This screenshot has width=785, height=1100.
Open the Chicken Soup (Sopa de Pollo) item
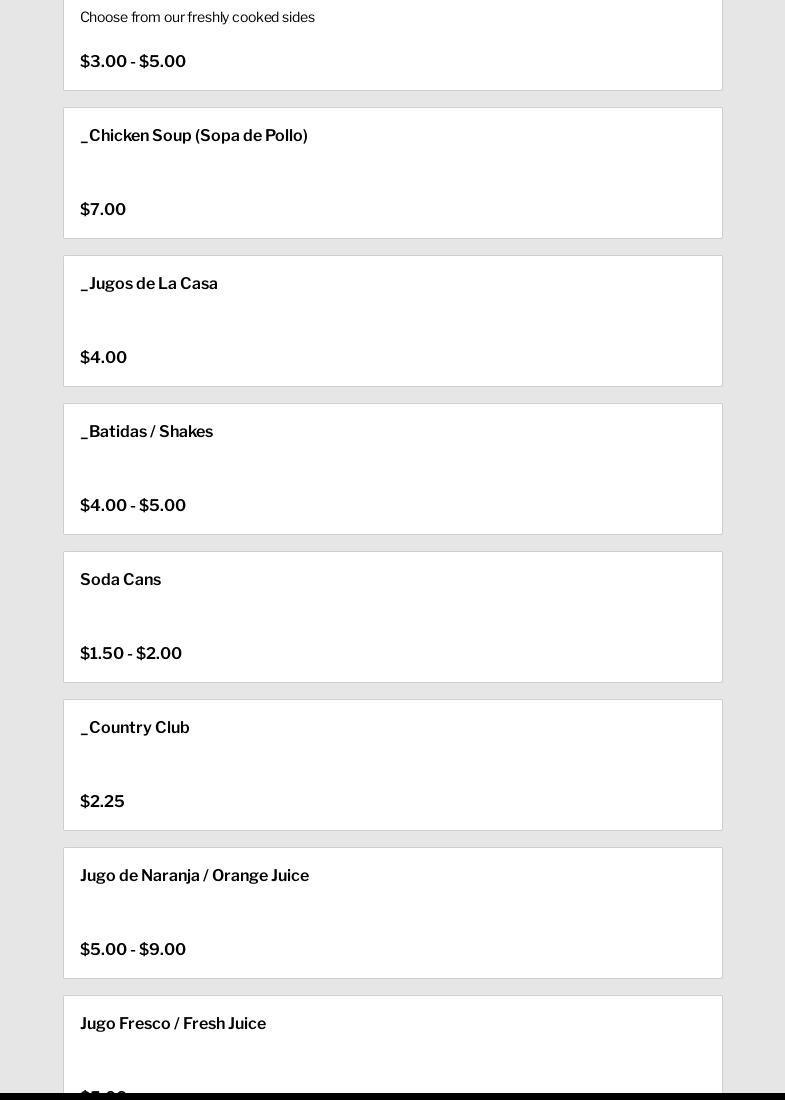[392, 173]
